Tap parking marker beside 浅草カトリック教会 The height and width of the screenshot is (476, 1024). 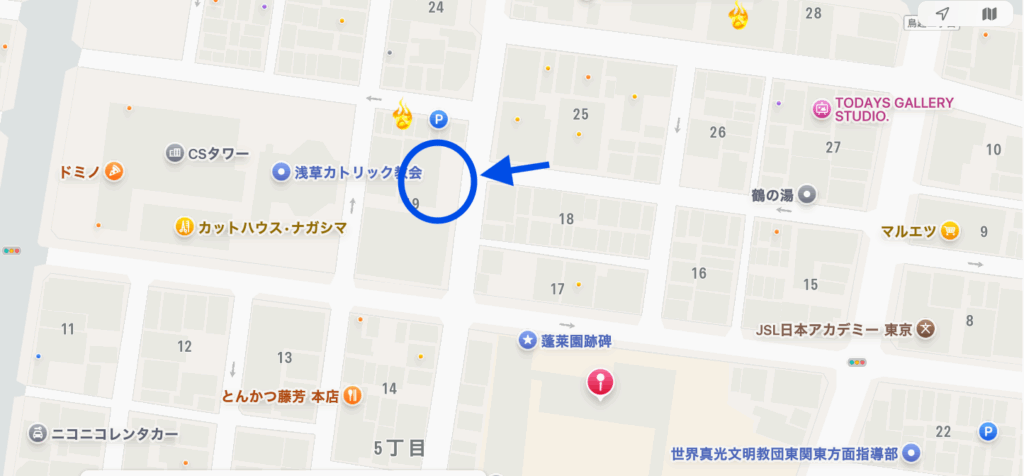pyautogui.click(x=437, y=120)
